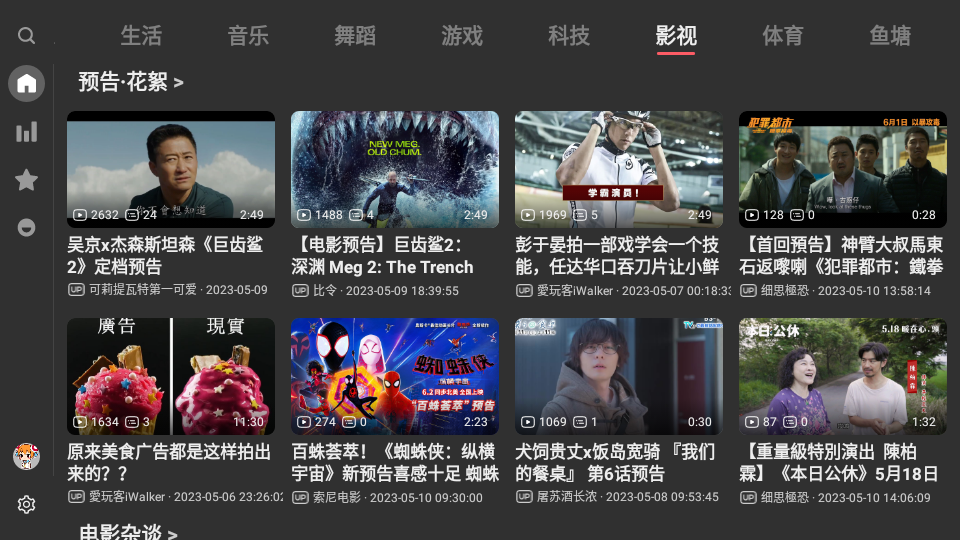Switch to the 体育 tab
The image size is (960, 540).
783,36
